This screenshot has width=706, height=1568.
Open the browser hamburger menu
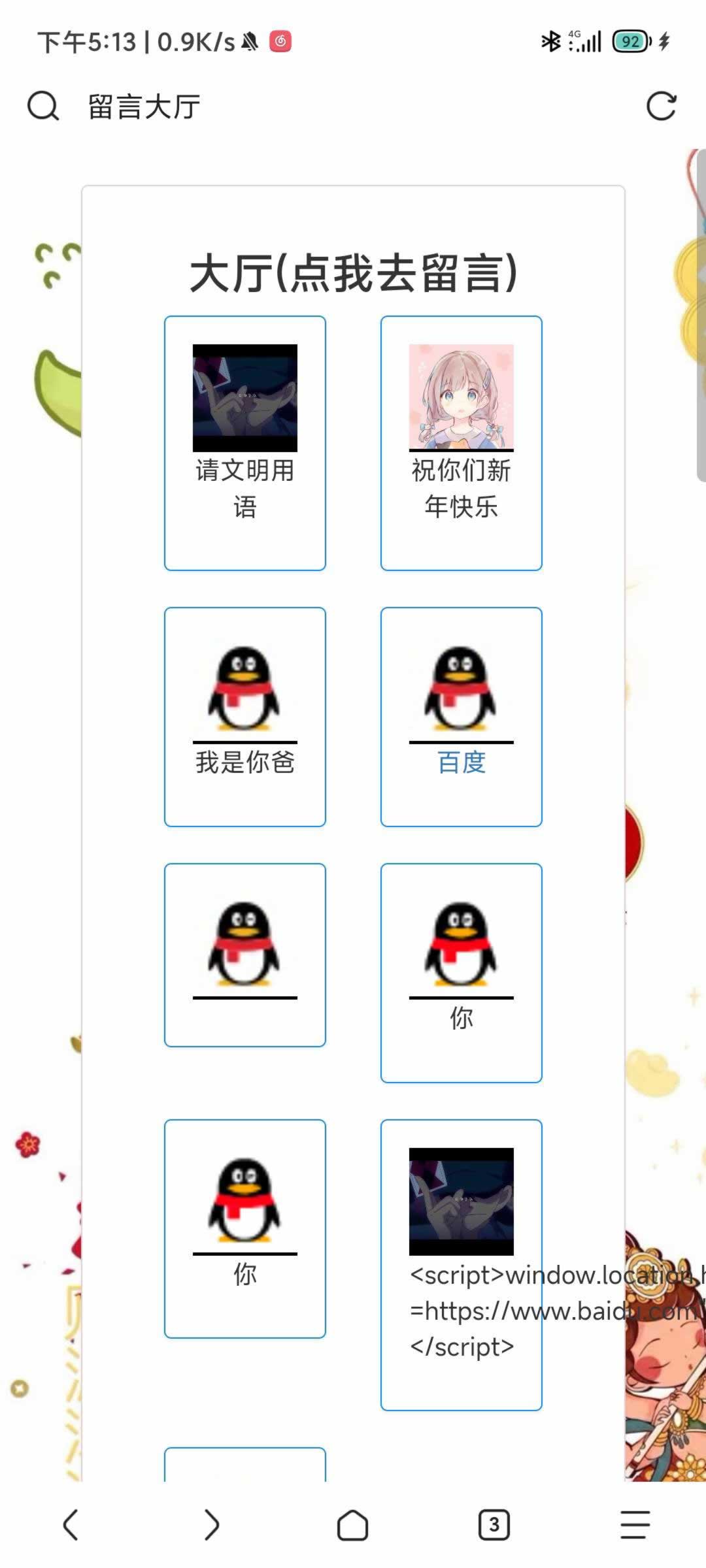[635, 1525]
